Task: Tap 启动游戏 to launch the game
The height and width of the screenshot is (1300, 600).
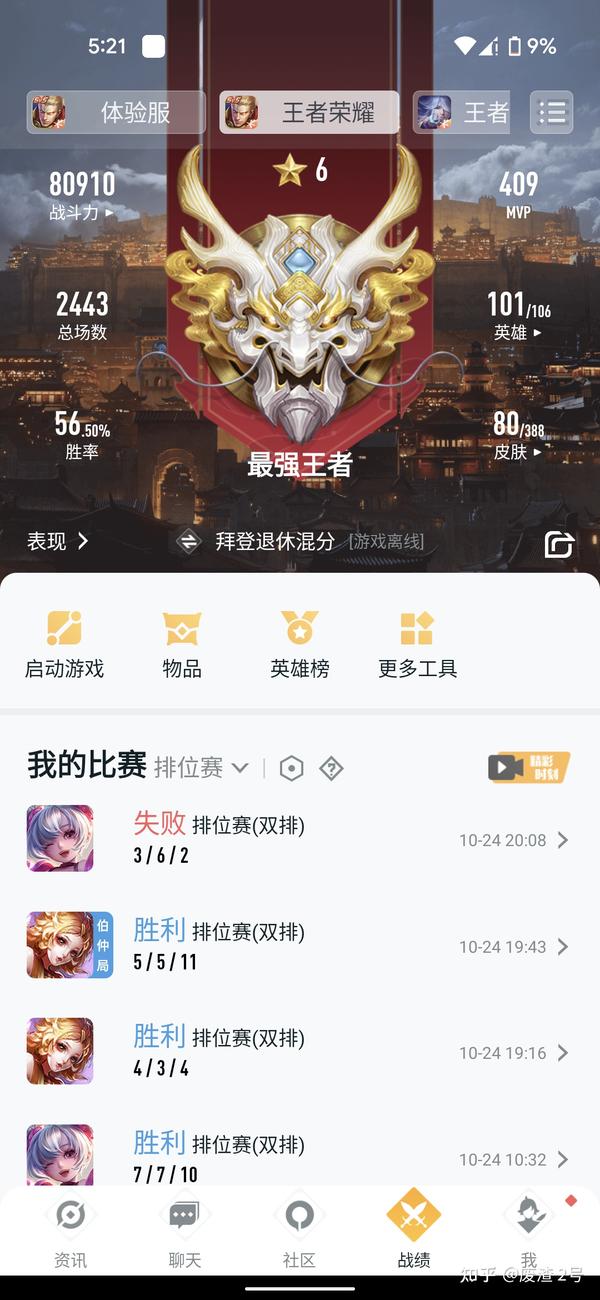Action: coord(64,645)
